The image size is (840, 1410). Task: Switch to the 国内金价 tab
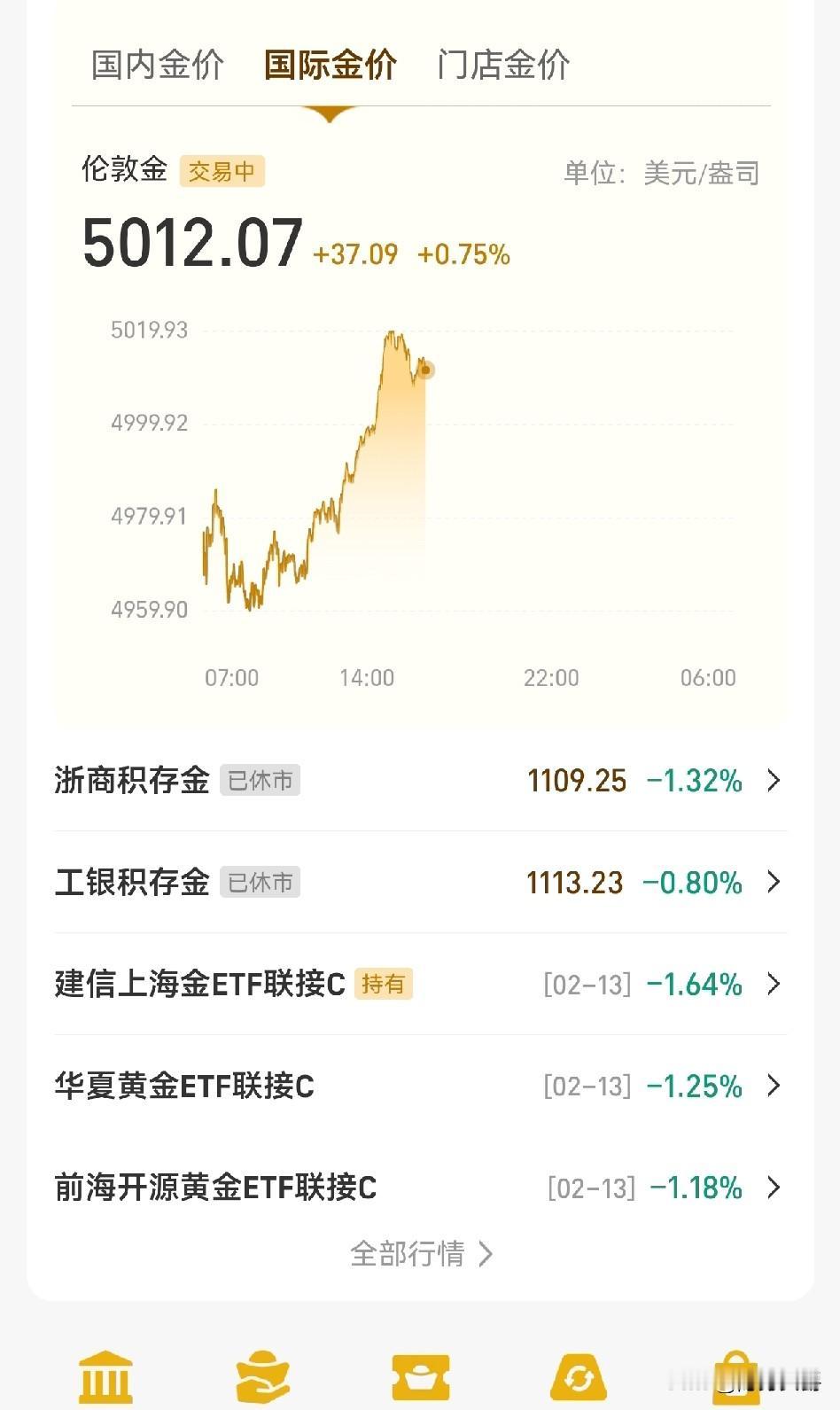[x=158, y=65]
